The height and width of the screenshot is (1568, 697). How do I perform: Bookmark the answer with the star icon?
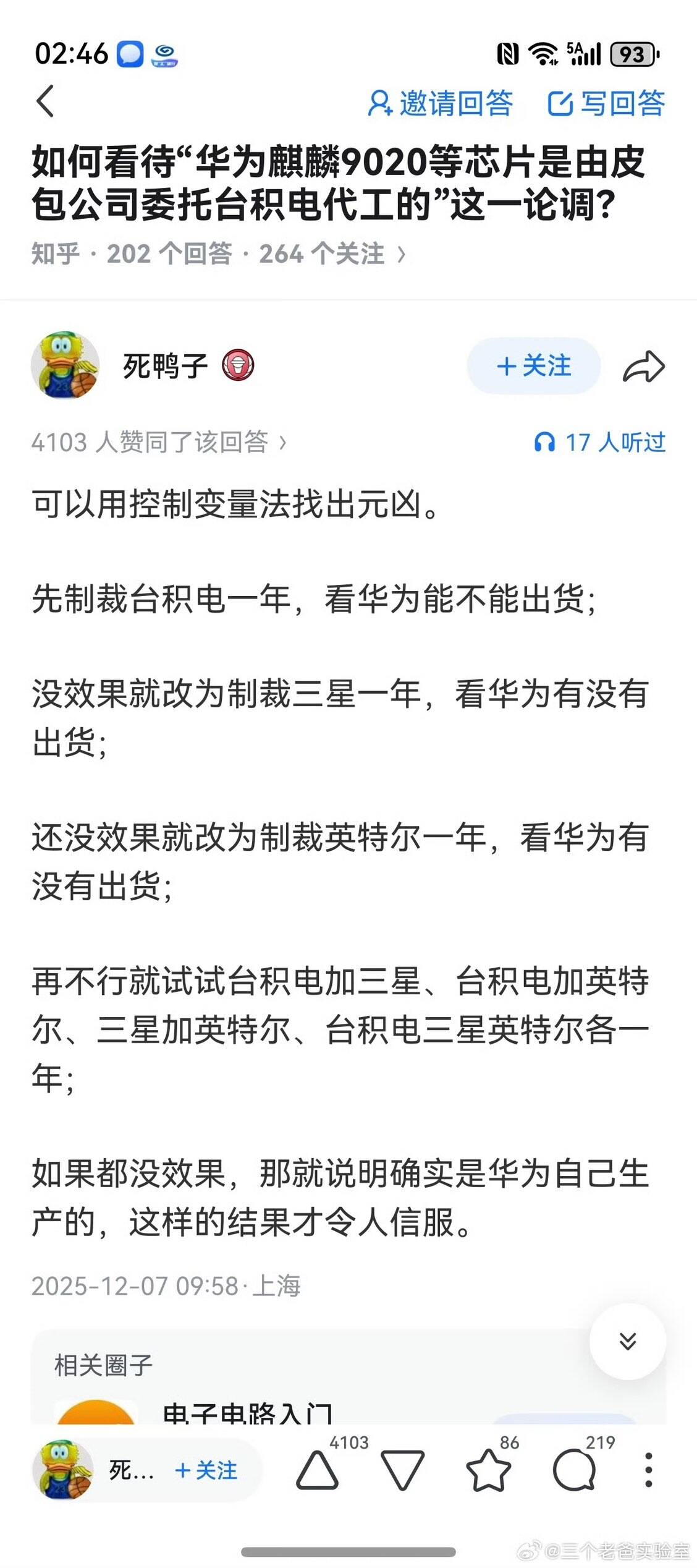(488, 1470)
